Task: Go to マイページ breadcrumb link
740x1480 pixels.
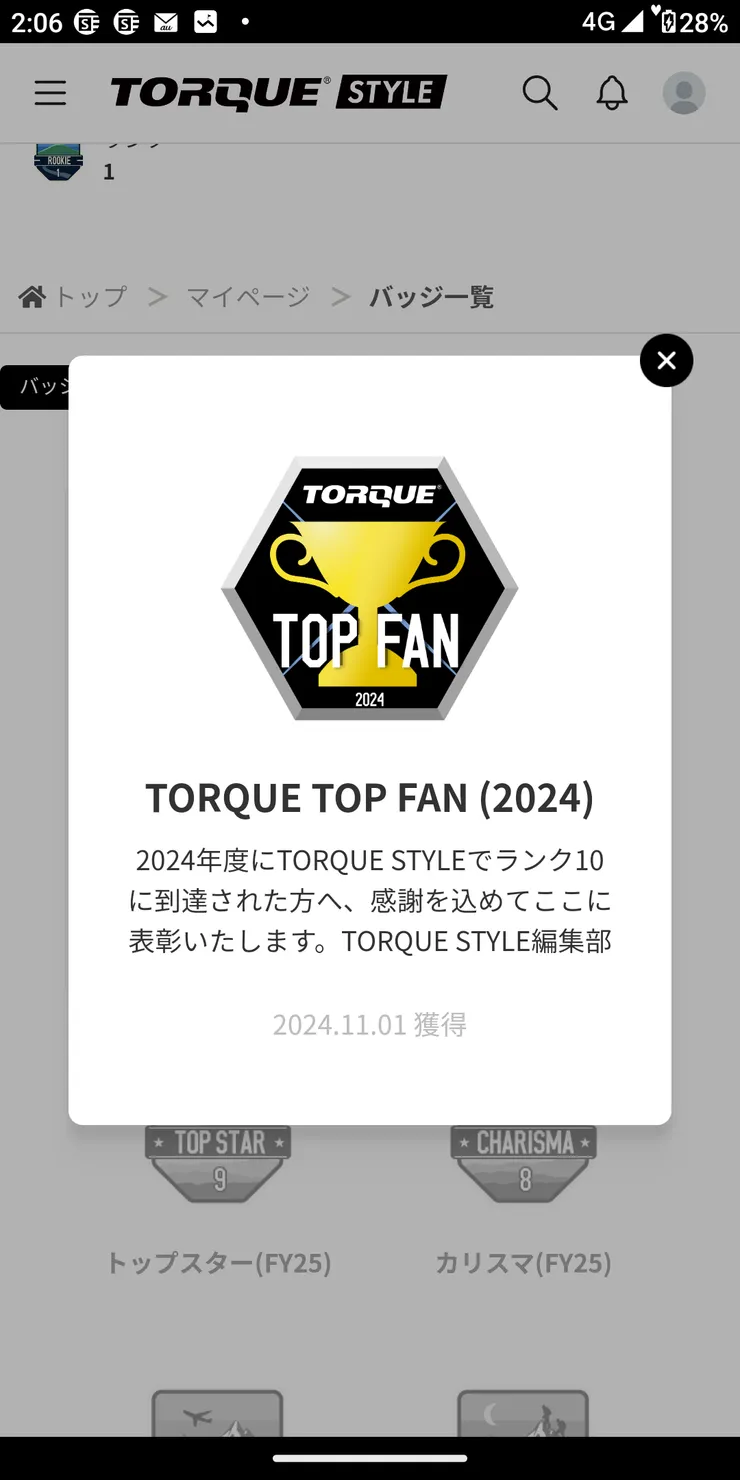Action: pyautogui.click(x=248, y=297)
